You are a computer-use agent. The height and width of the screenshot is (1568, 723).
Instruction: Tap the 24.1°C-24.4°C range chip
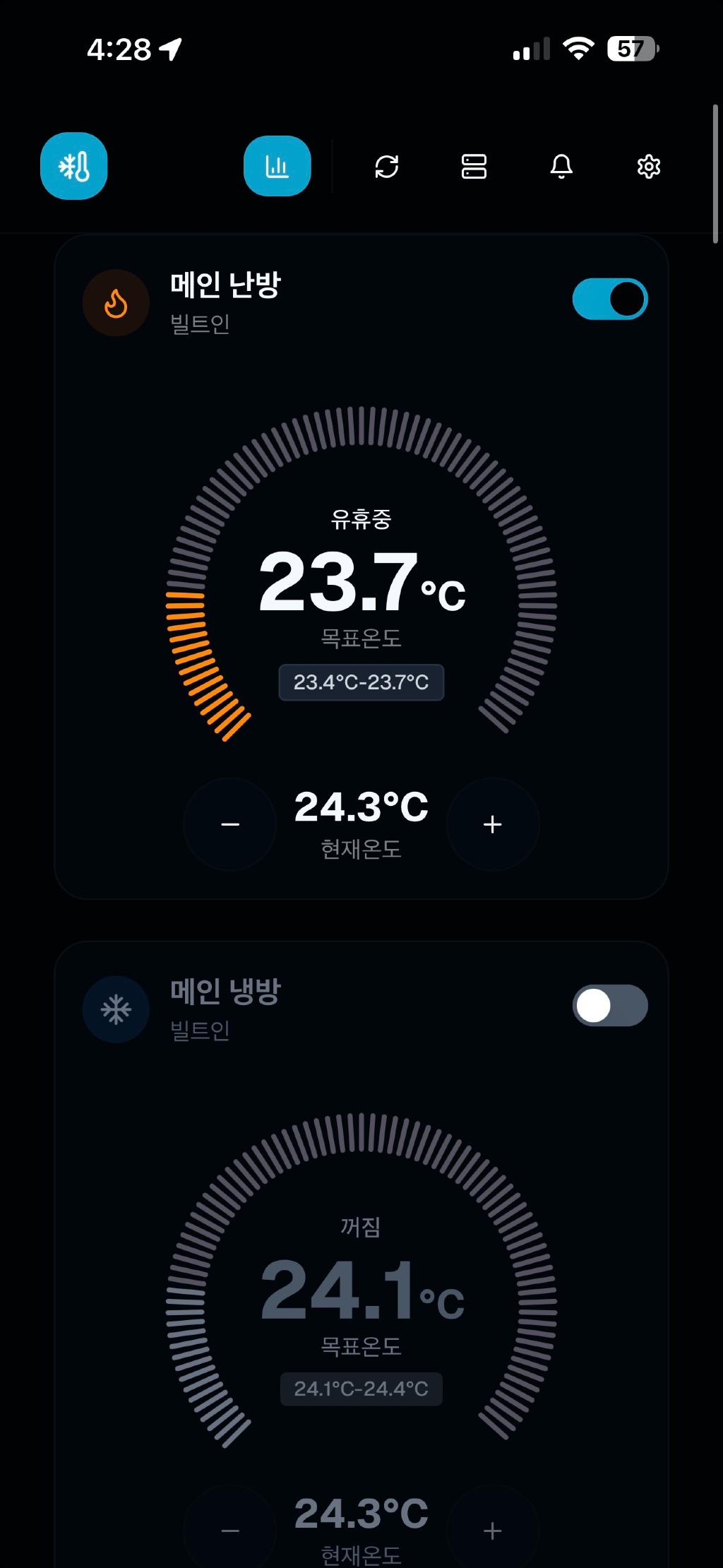click(x=361, y=1389)
